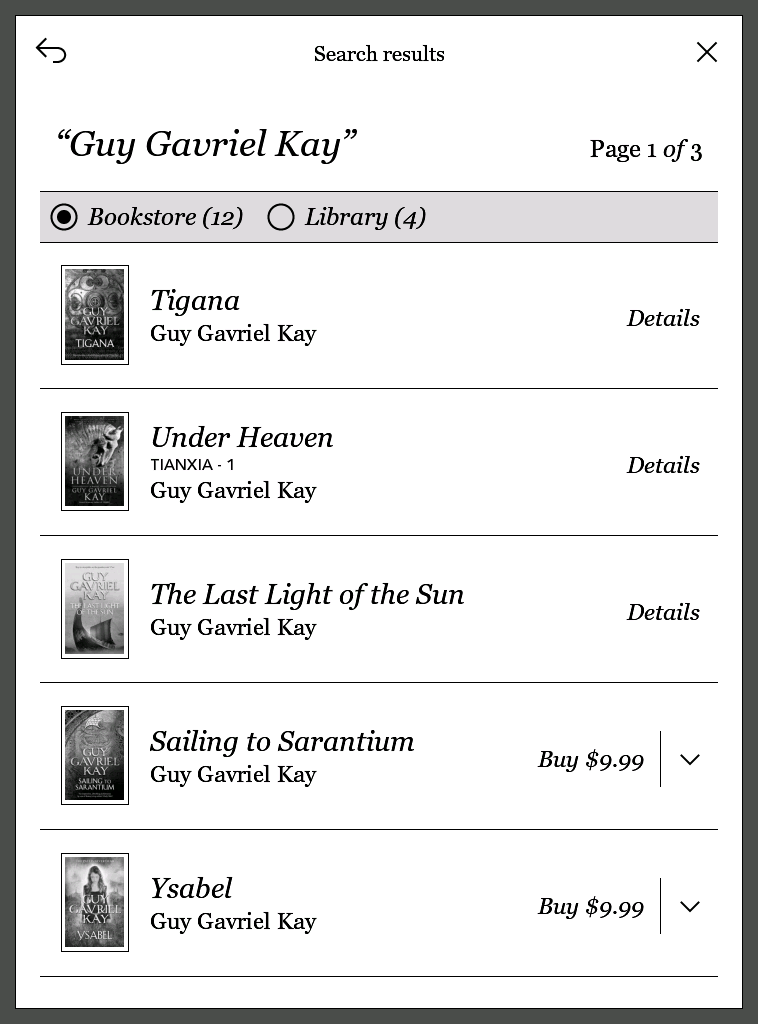View Details for The Last Light of the Sun
Viewport: 758px width, 1024px height.
click(x=663, y=612)
